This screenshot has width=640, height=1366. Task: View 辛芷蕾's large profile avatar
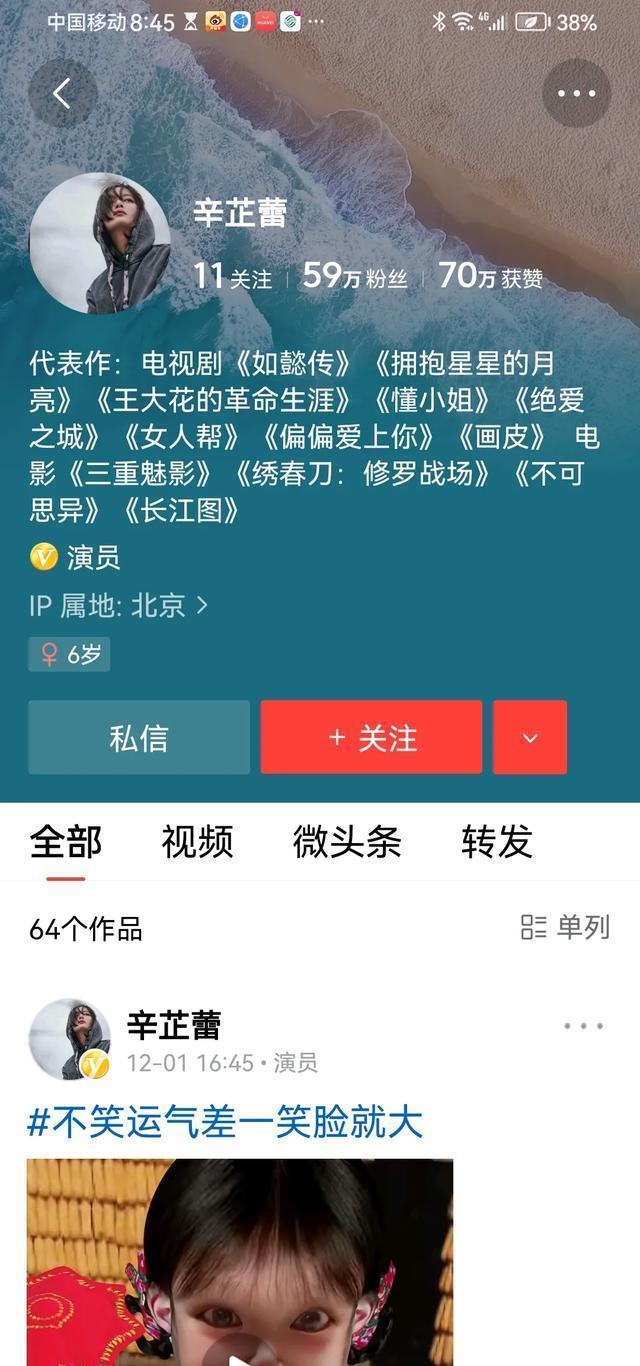pos(99,244)
